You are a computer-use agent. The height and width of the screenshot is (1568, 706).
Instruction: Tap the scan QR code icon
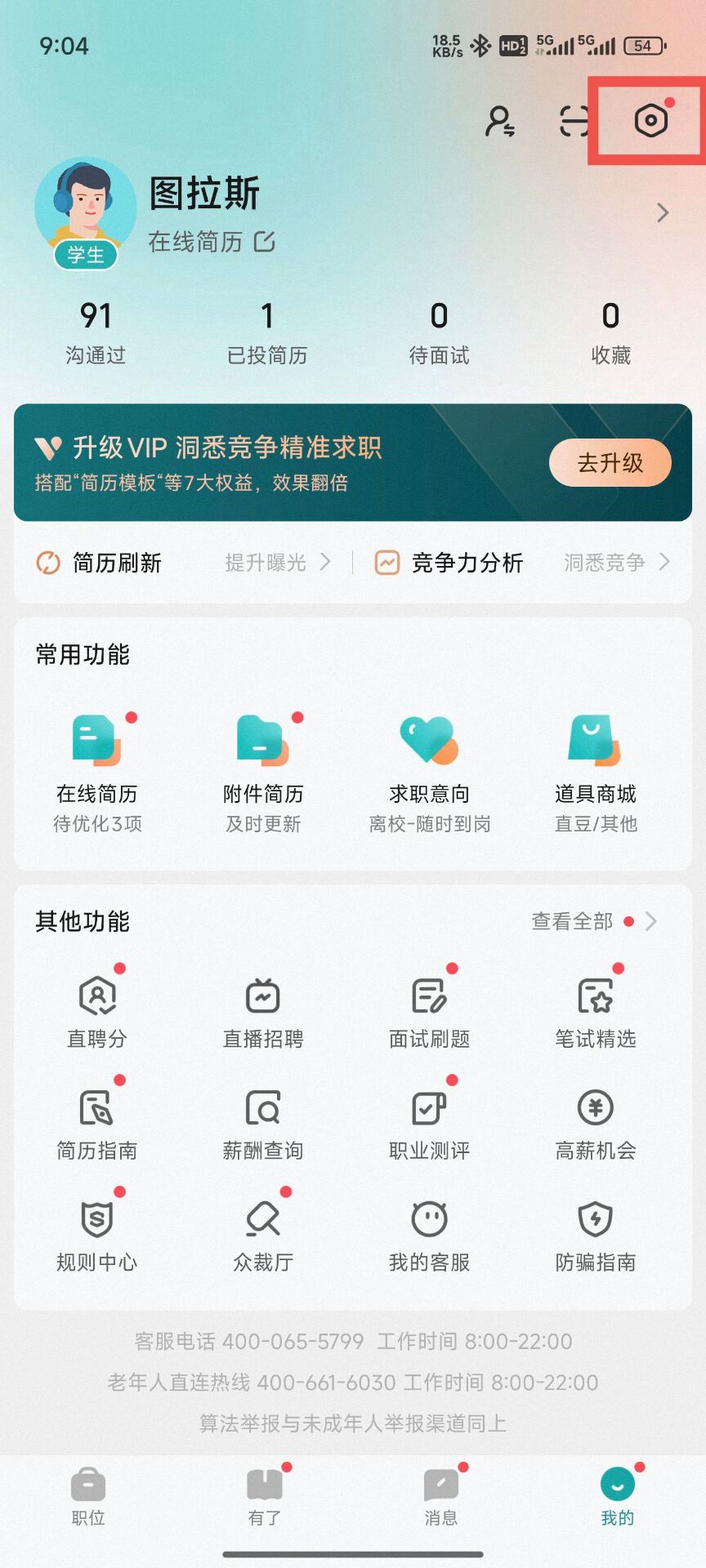pyautogui.click(x=574, y=121)
